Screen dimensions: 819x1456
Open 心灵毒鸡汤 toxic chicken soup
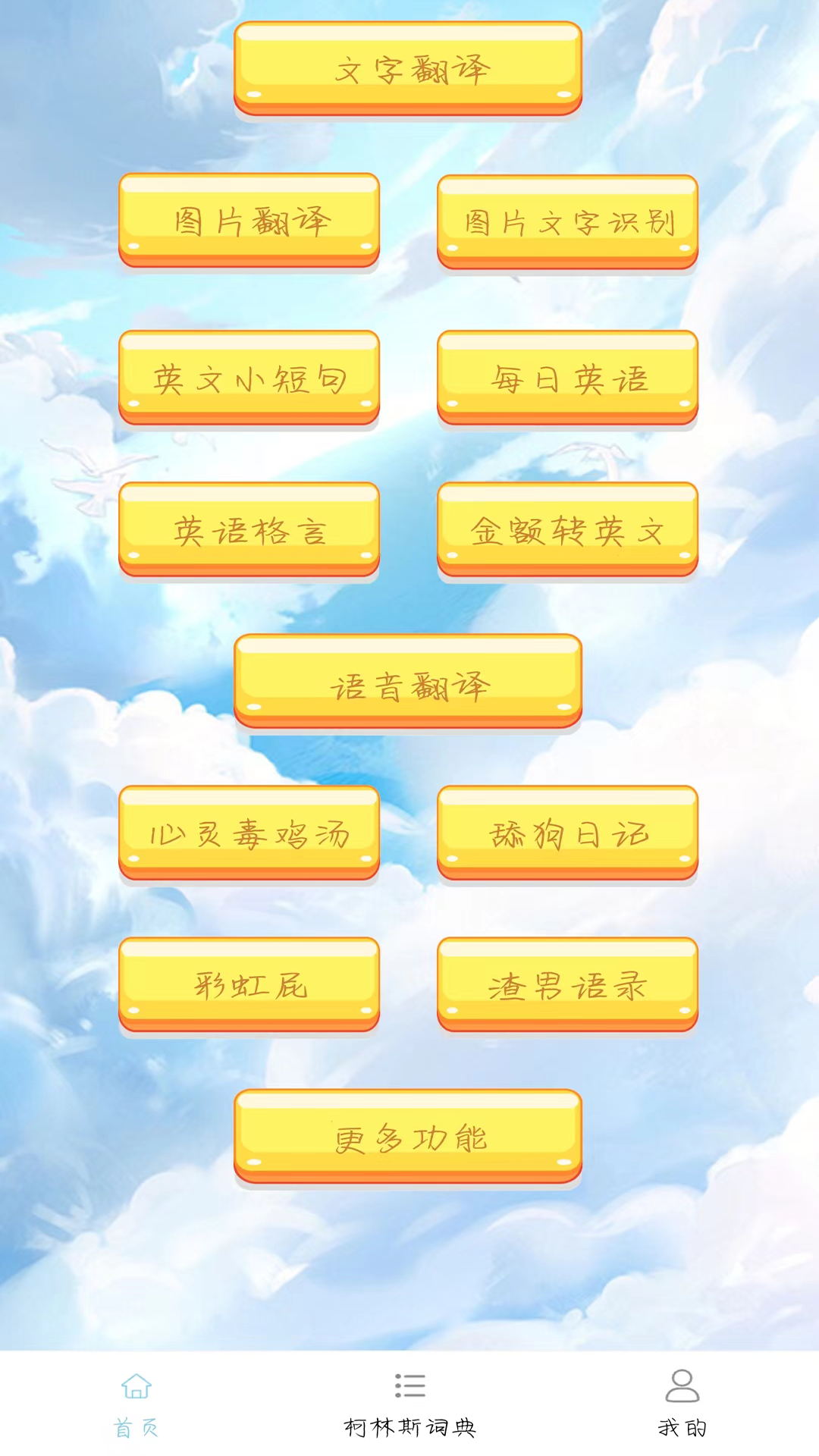(249, 833)
